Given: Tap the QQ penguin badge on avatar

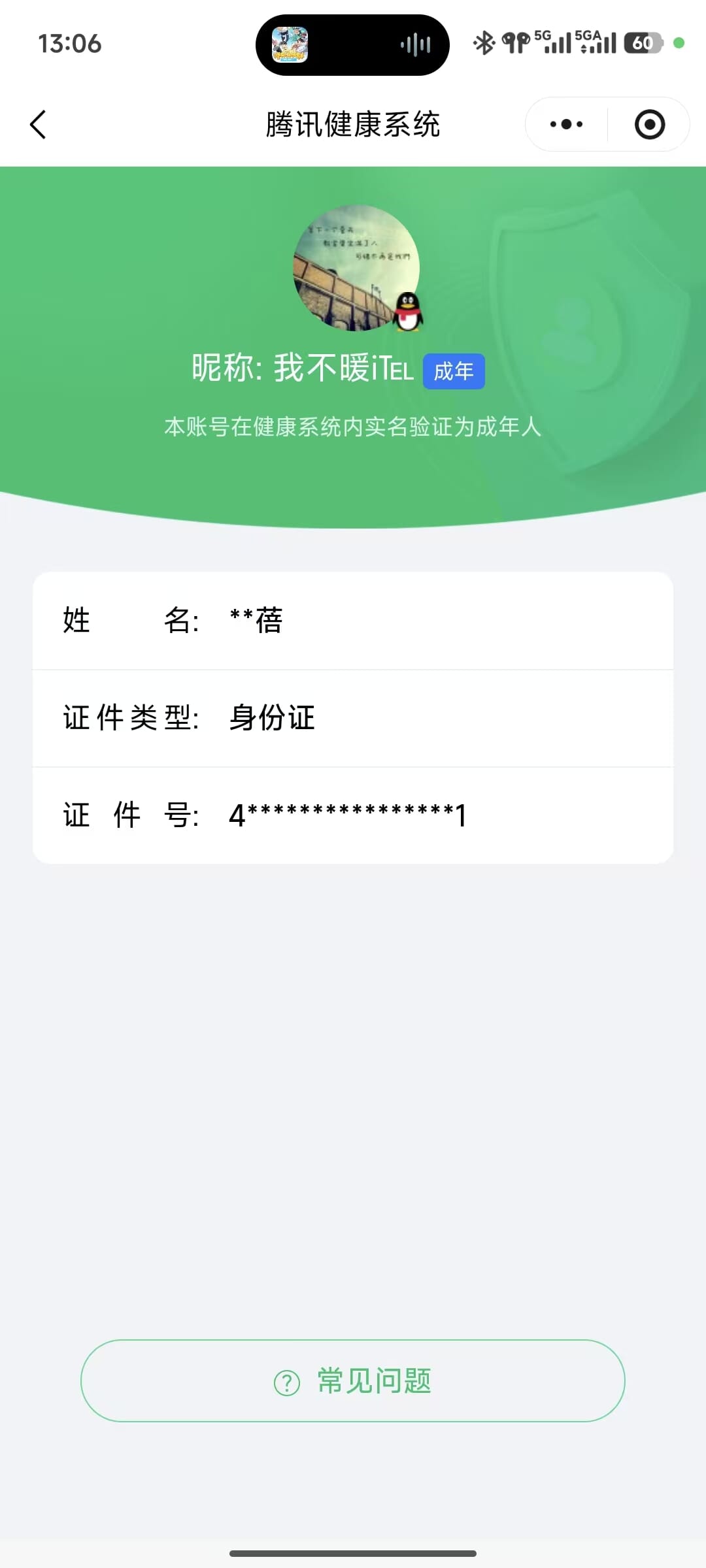Looking at the screenshot, I should pyautogui.click(x=407, y=312).
